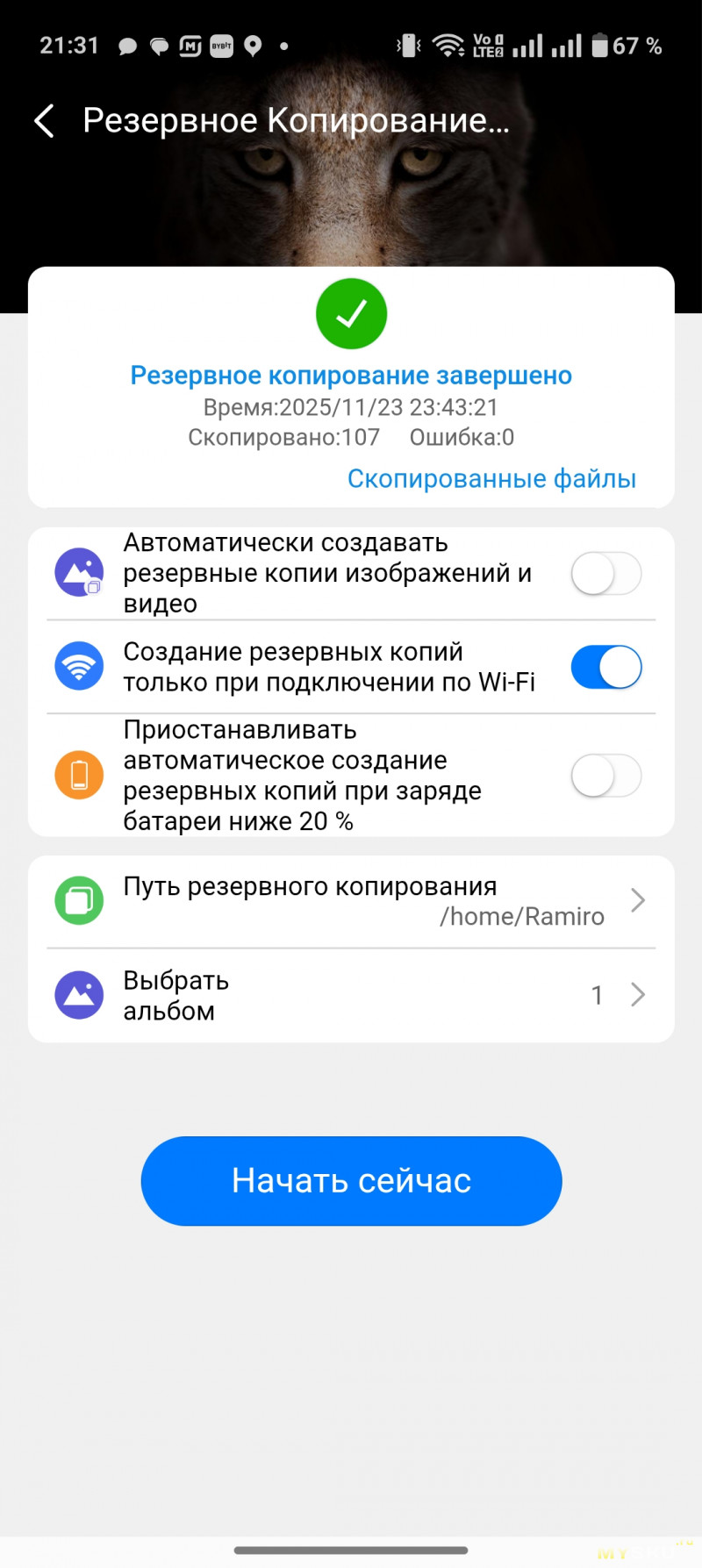This screenshot has width=702, height=1568.
Task: Toggle pause backup when battery below 20 %
Action: coord(605,776)
